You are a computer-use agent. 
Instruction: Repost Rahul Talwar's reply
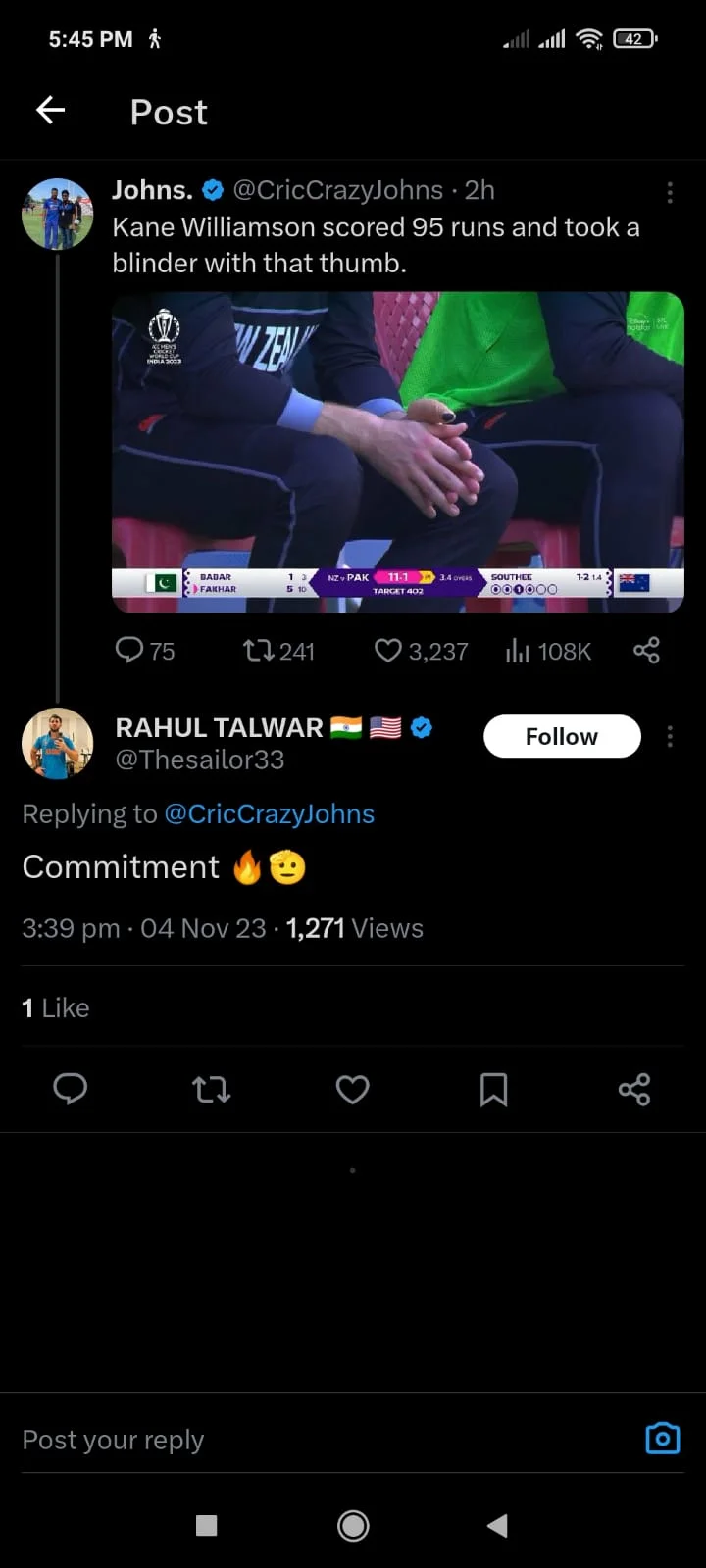point(212,1089)
